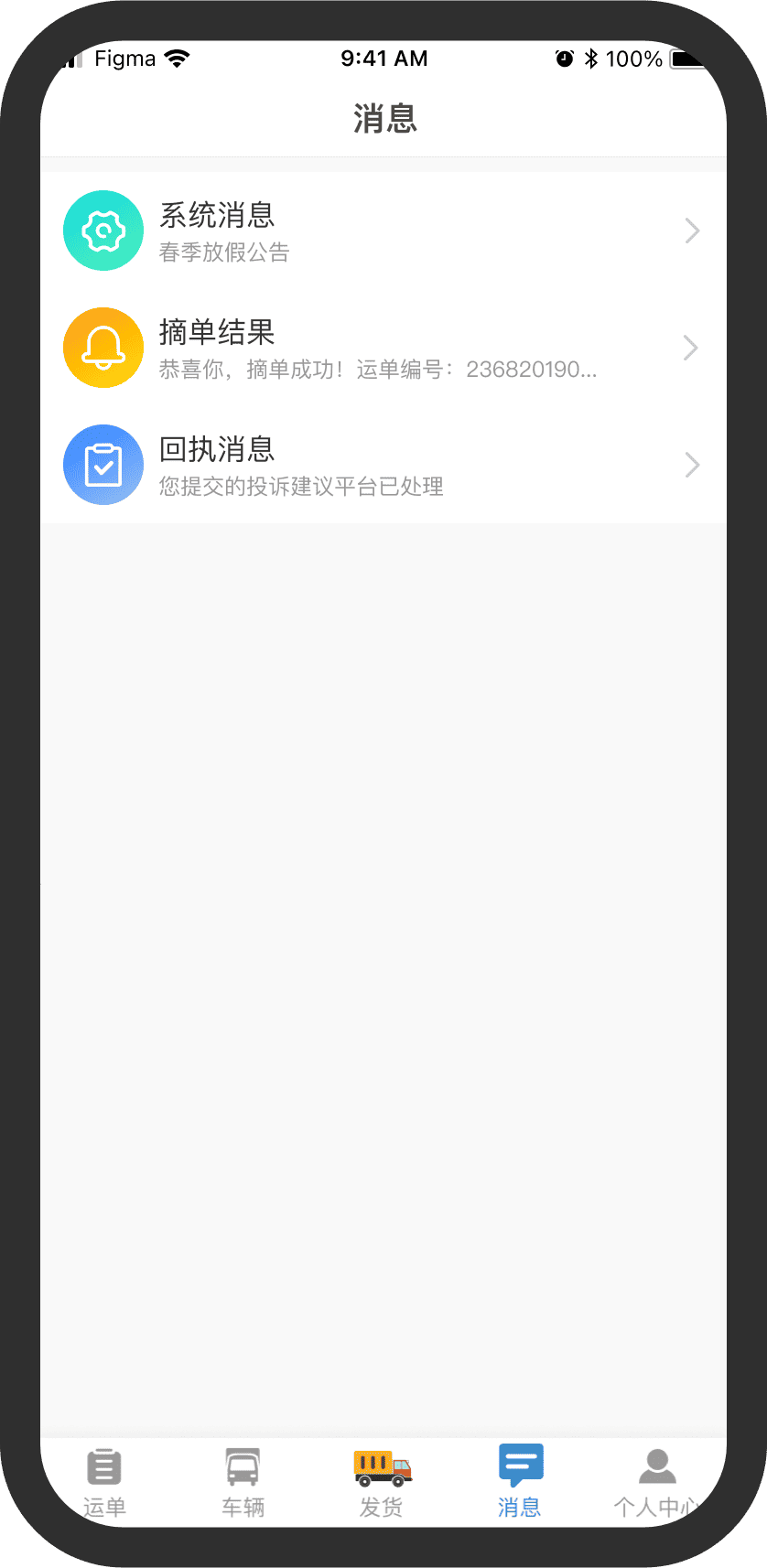Viewport: 767px width, 1568px height.
Task: Switch to the 发货 tab
Action: coord(382,1482)
